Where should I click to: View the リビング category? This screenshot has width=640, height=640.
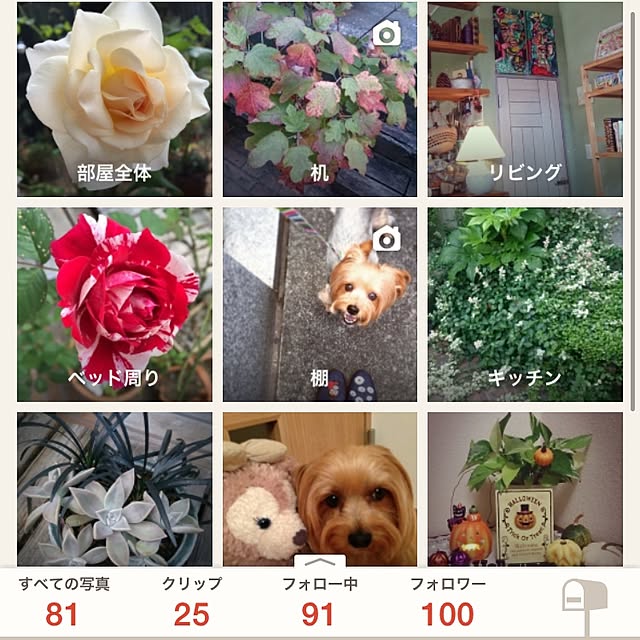[x=524, y=99]
